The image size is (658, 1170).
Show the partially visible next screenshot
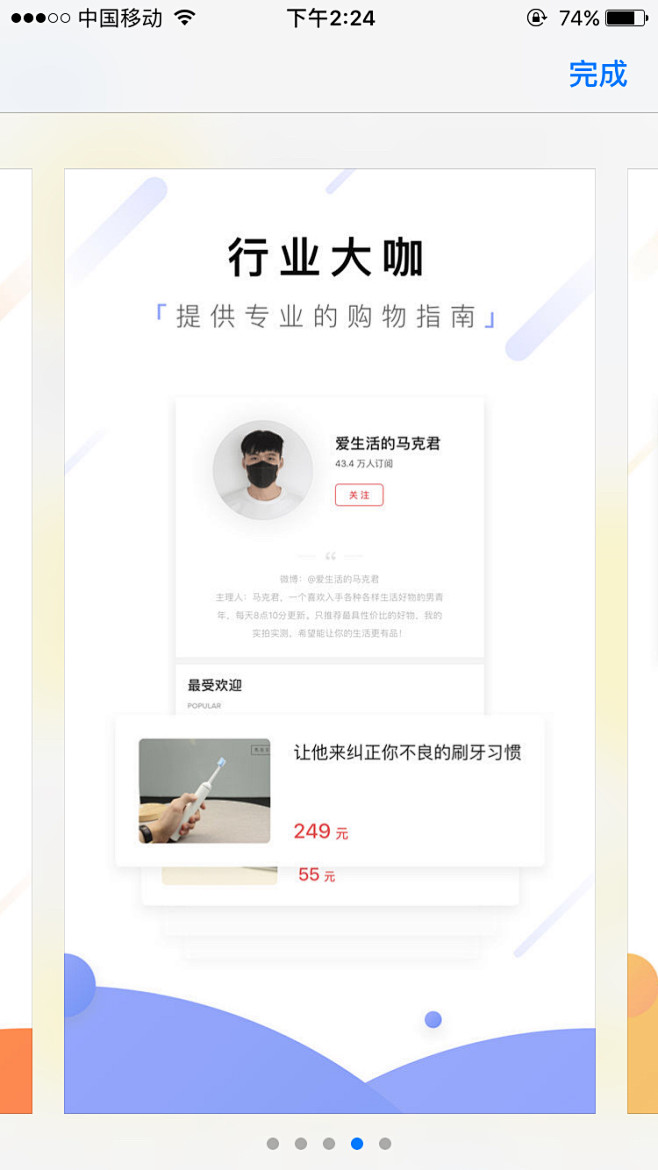(x=642, y=641)
